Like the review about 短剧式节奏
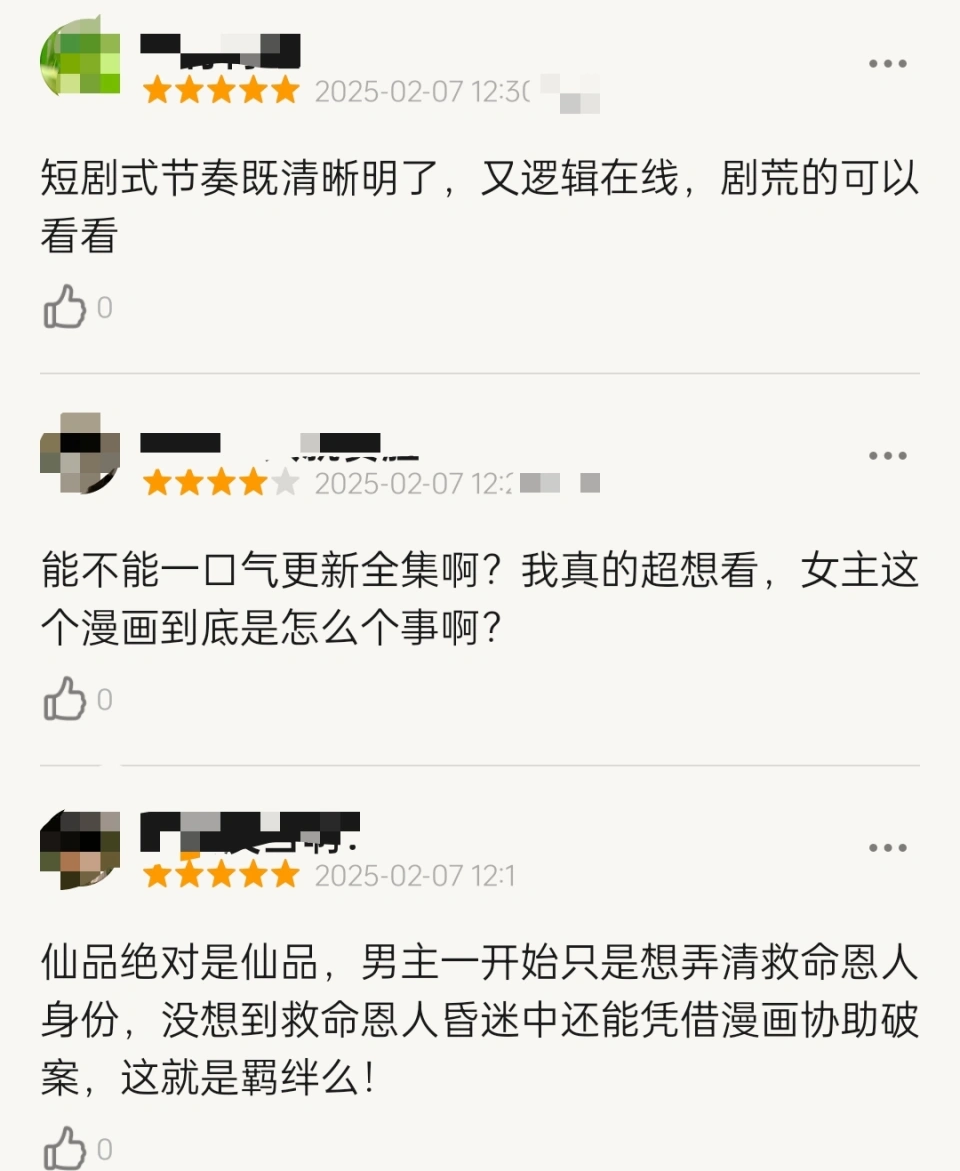The width and height of the screenshot is (960, 1171). (x=66, y=307)
